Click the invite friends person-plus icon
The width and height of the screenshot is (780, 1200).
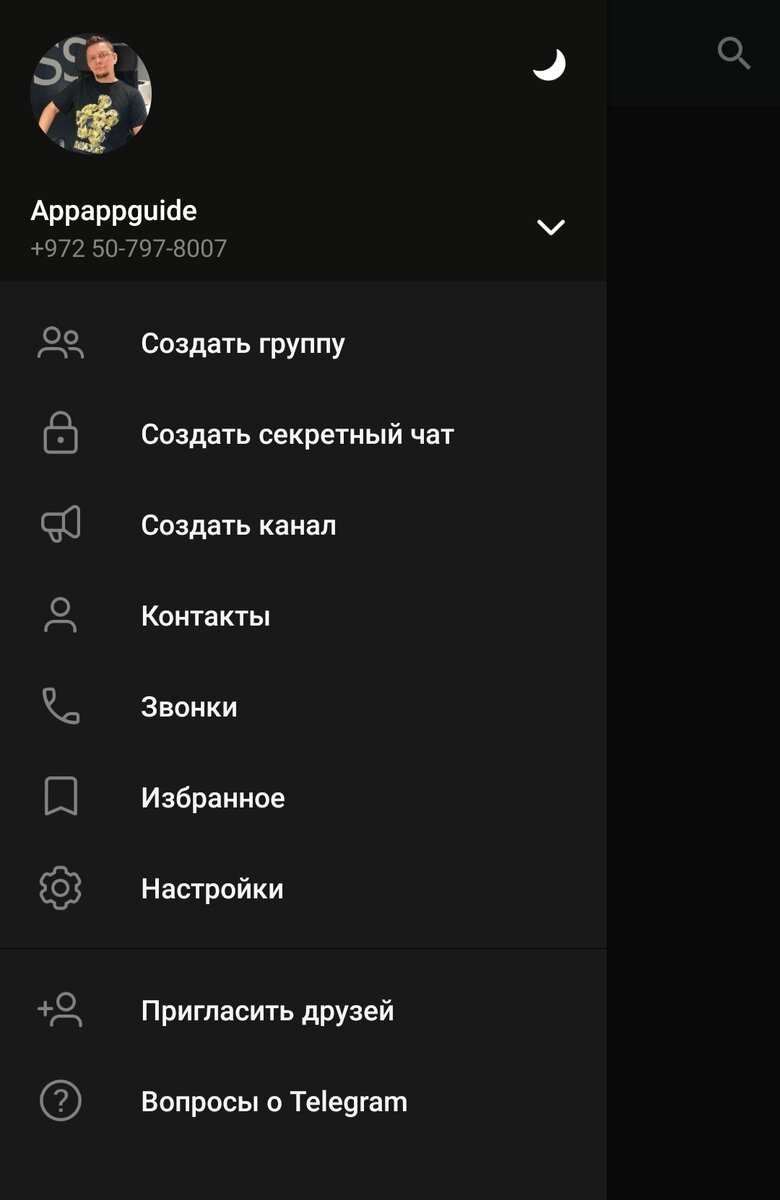pyautogui.click(x=62, y=1010)
